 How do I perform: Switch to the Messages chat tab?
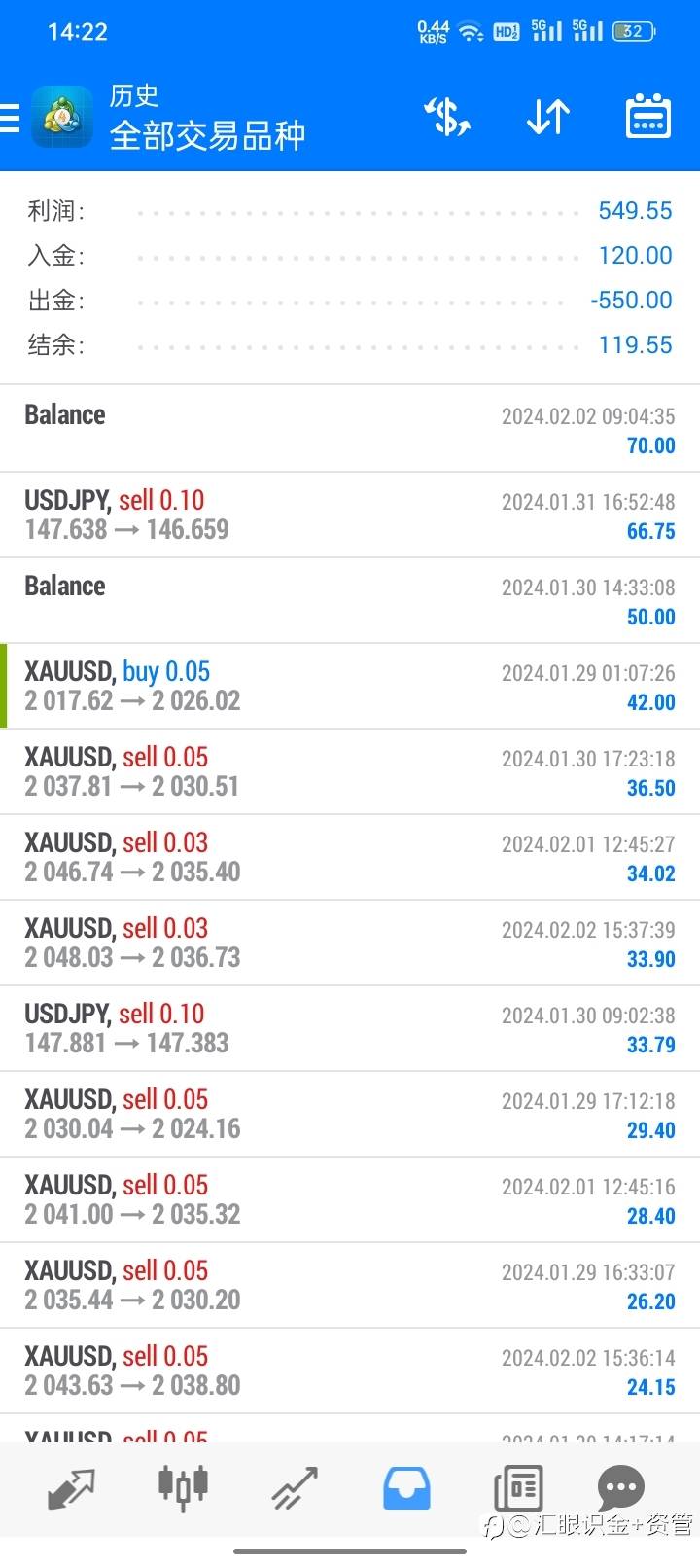pyautogui.click(x=621, y=1487)
